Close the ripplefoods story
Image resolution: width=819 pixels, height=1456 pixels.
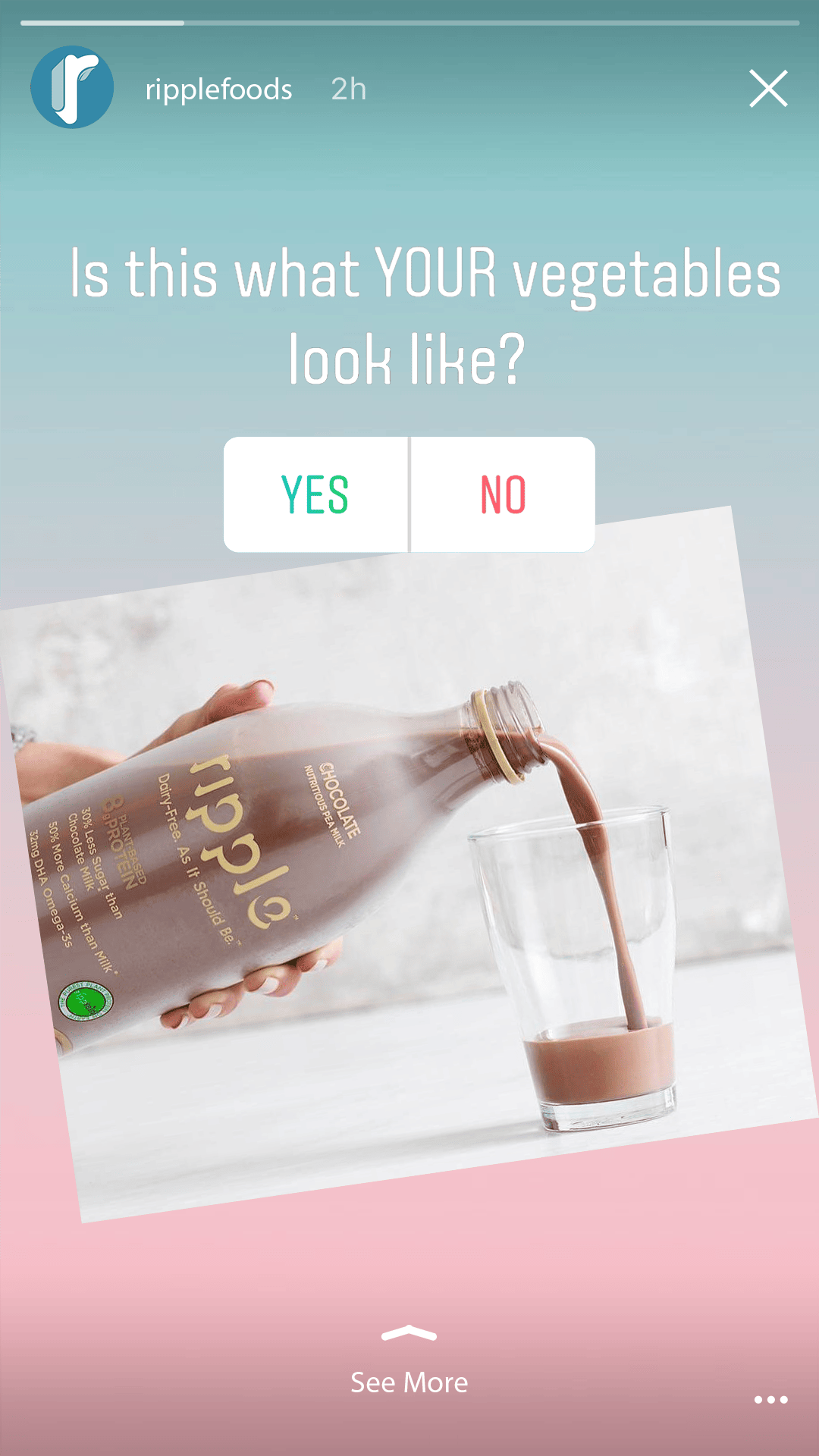(x=768, y=89)
